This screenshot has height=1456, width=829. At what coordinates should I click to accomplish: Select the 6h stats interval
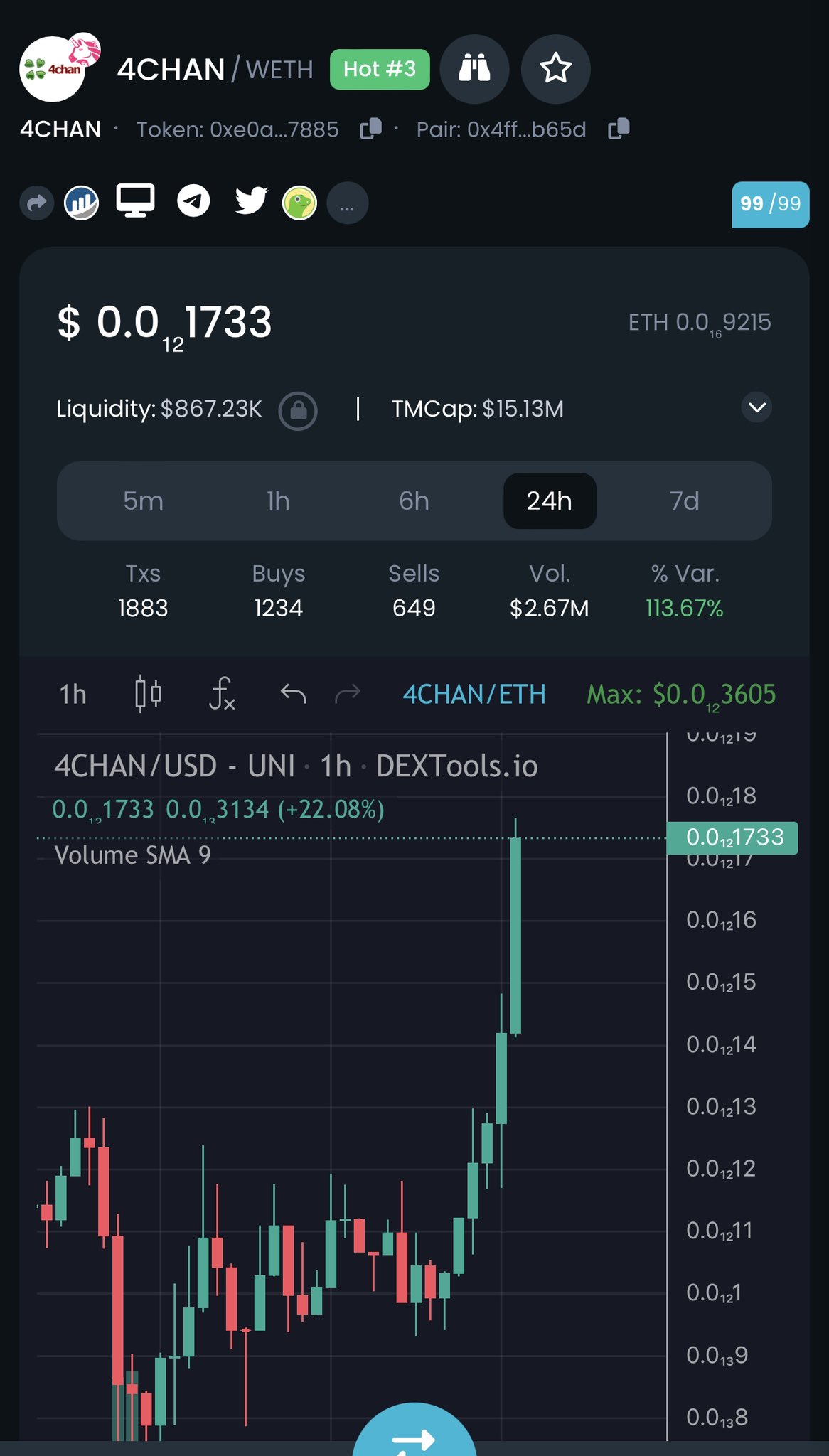[x=414, y=500]
